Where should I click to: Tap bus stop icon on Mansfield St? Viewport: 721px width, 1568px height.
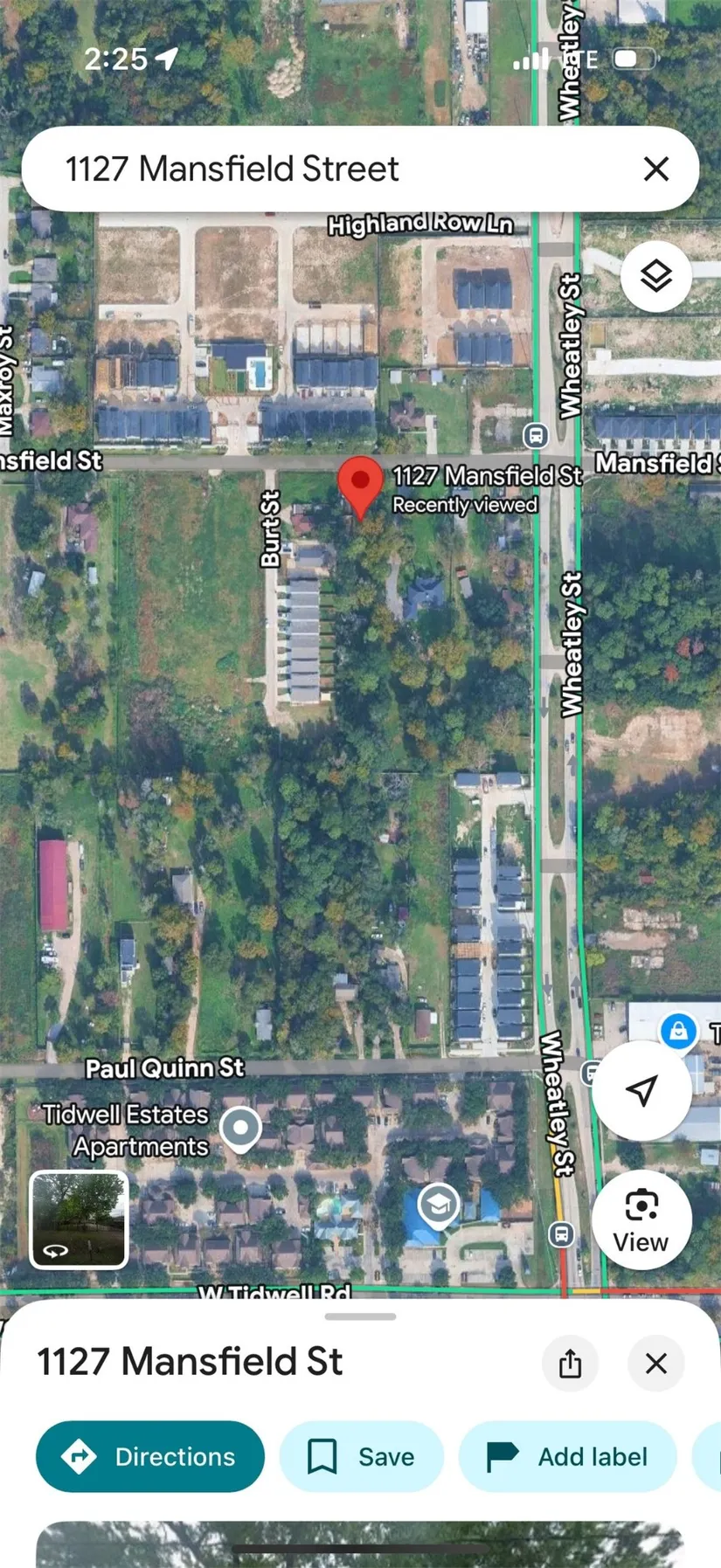pyautogui.click(x=535, y=434)
